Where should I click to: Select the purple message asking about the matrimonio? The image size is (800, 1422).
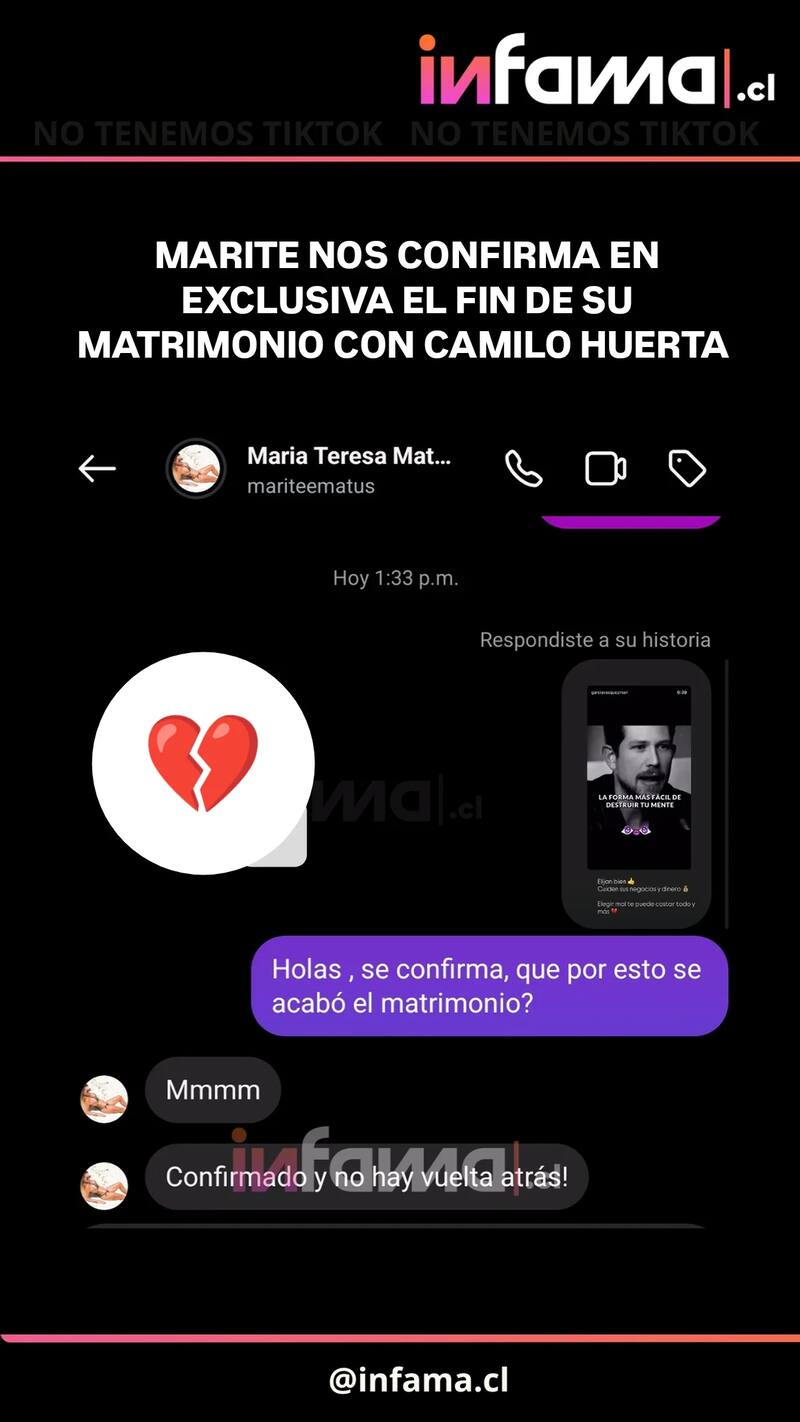(488, 986)
